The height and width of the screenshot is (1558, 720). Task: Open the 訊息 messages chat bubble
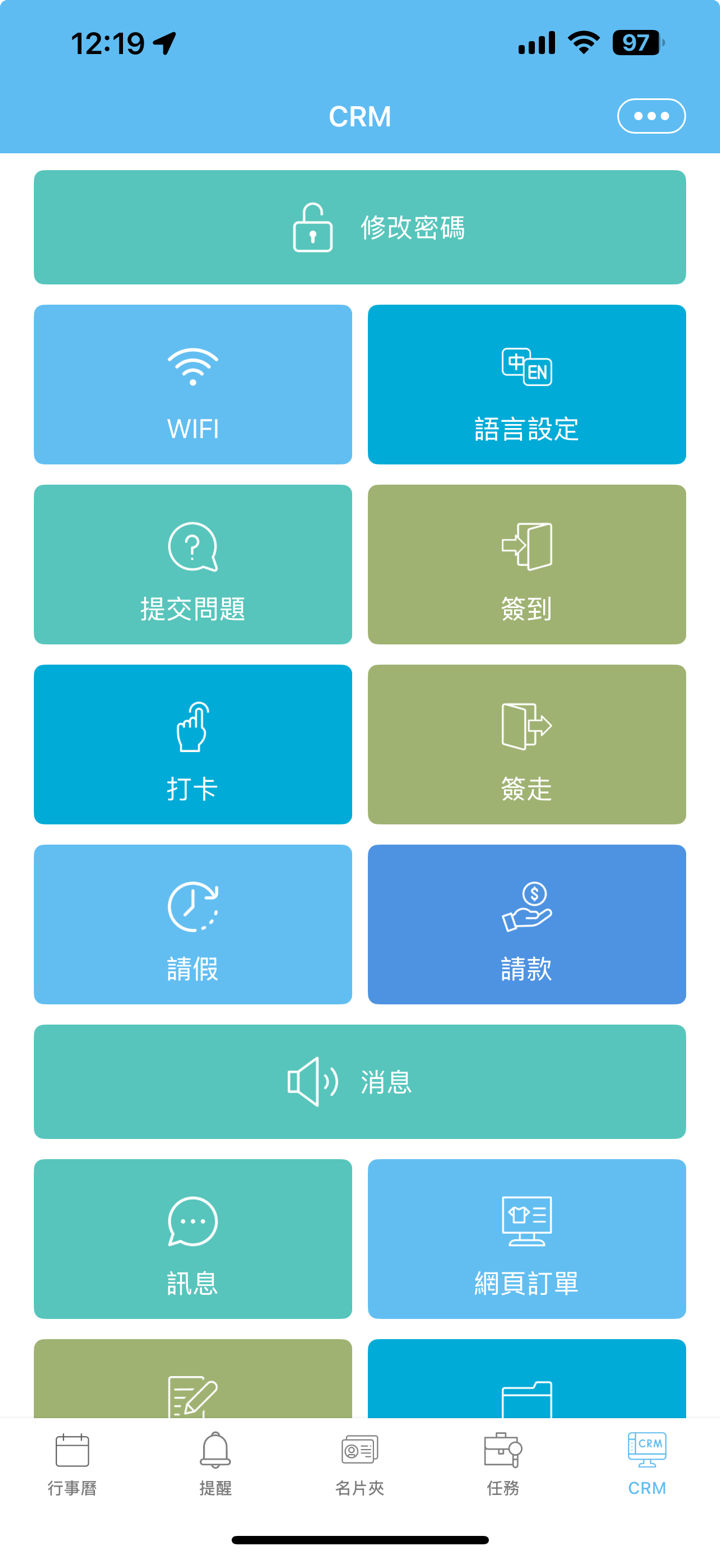point(192,1222)
